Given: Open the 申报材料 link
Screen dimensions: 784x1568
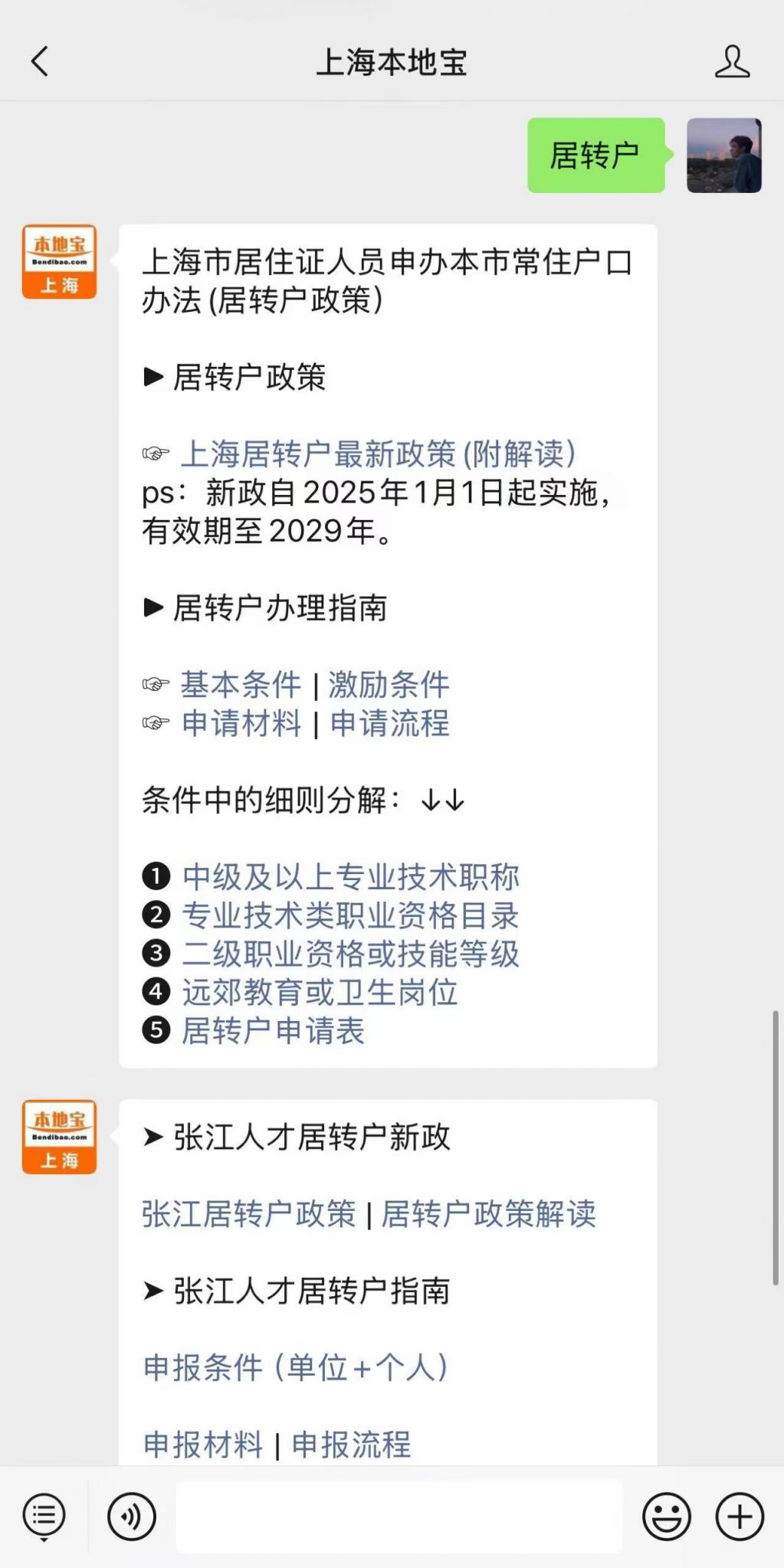Looking at the screenshot, I should pos(203,1444).
